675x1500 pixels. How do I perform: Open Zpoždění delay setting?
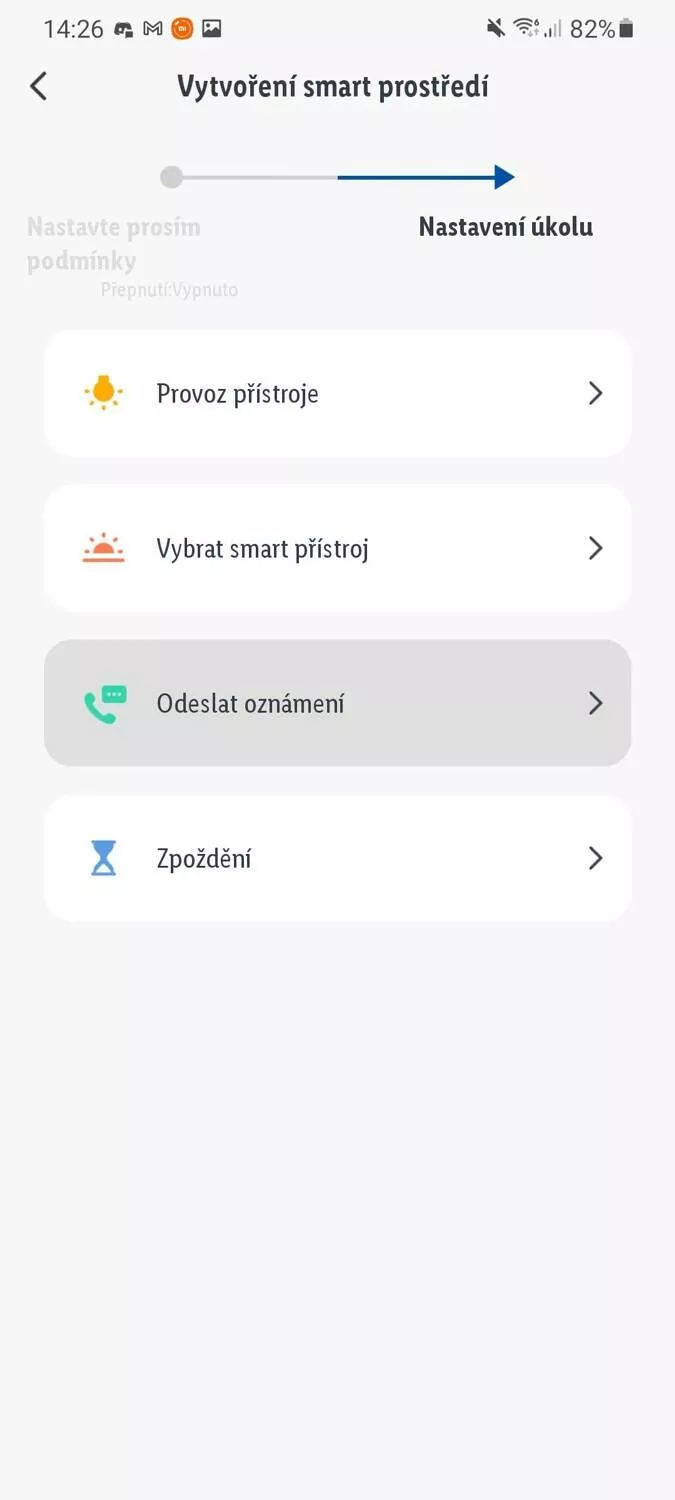(x=338, y=858)
